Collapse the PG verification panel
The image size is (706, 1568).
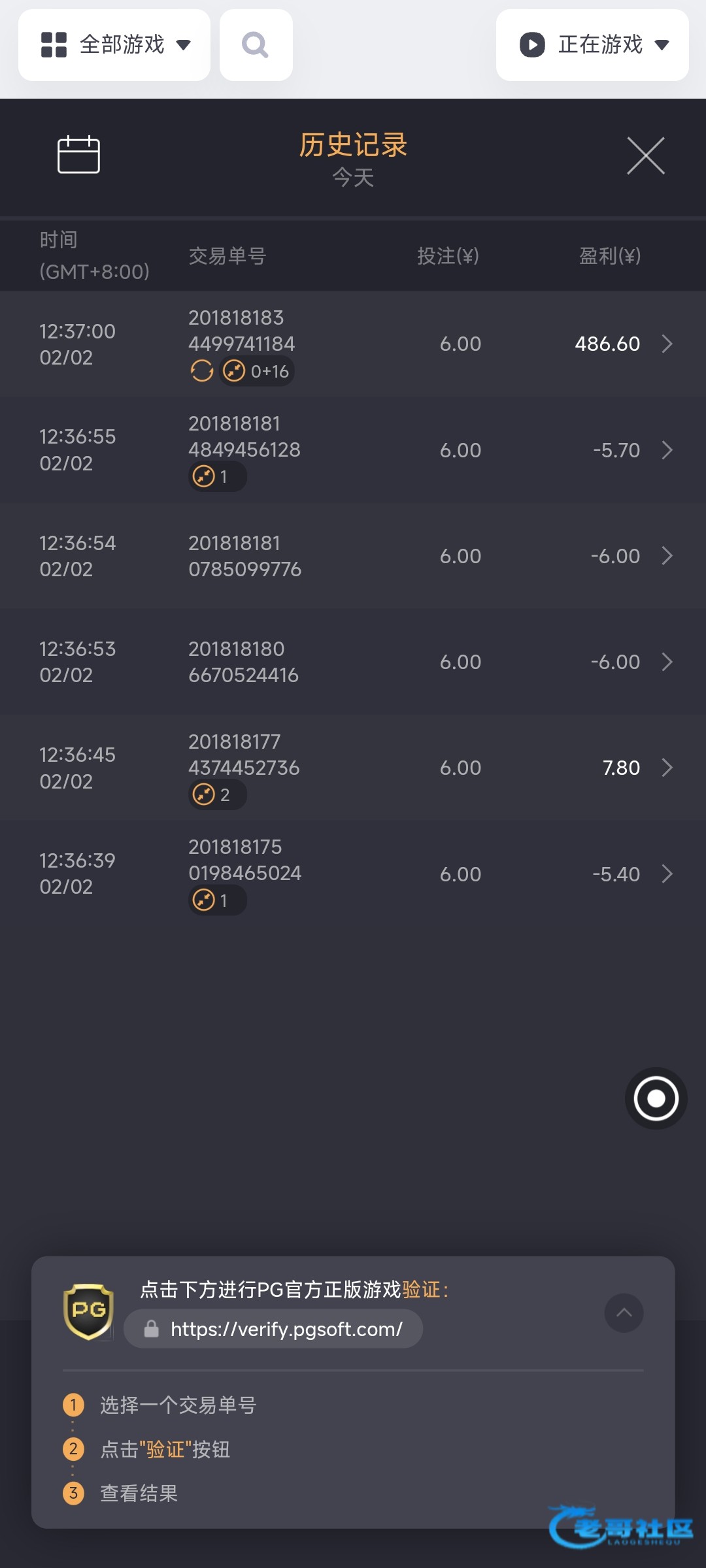[624, 1313]
